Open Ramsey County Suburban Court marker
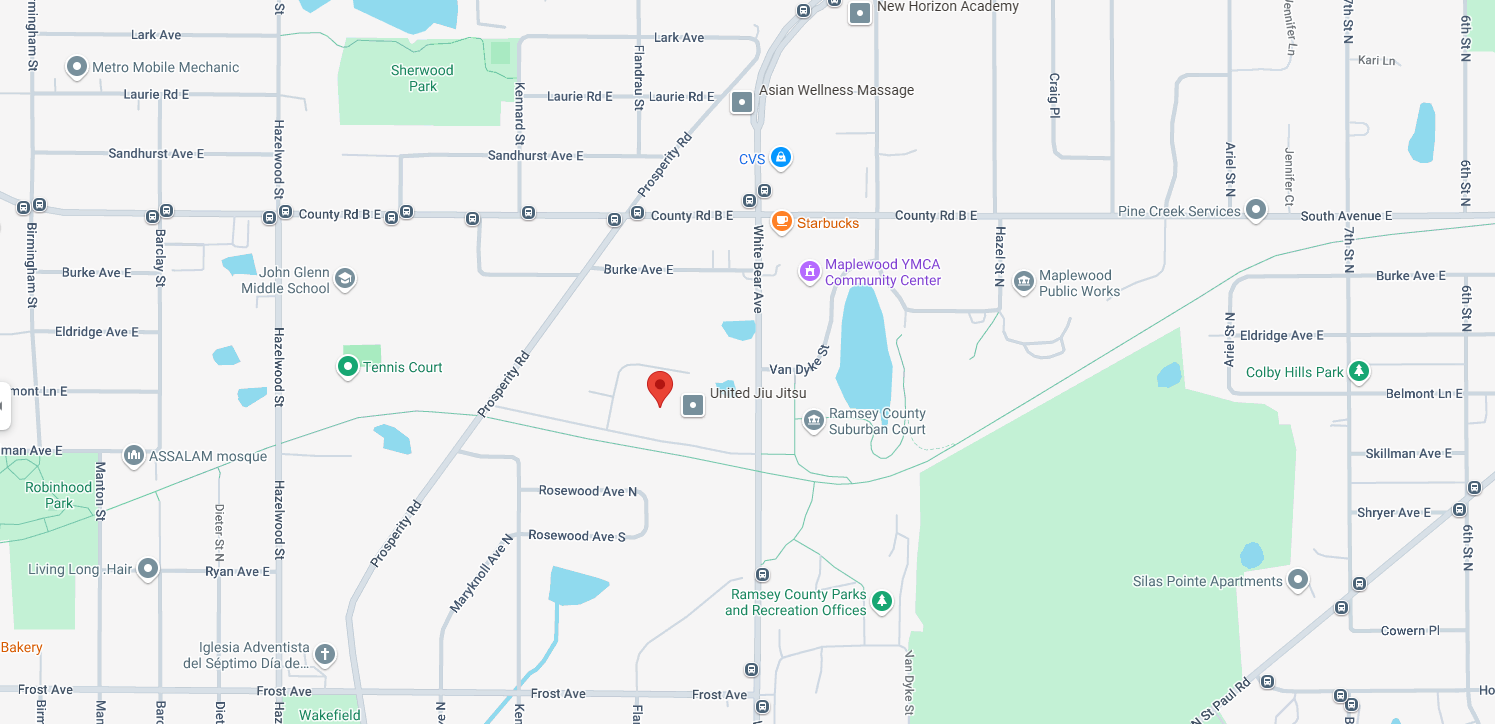The width and height of the screenshot is (1495, 724). 814,421
